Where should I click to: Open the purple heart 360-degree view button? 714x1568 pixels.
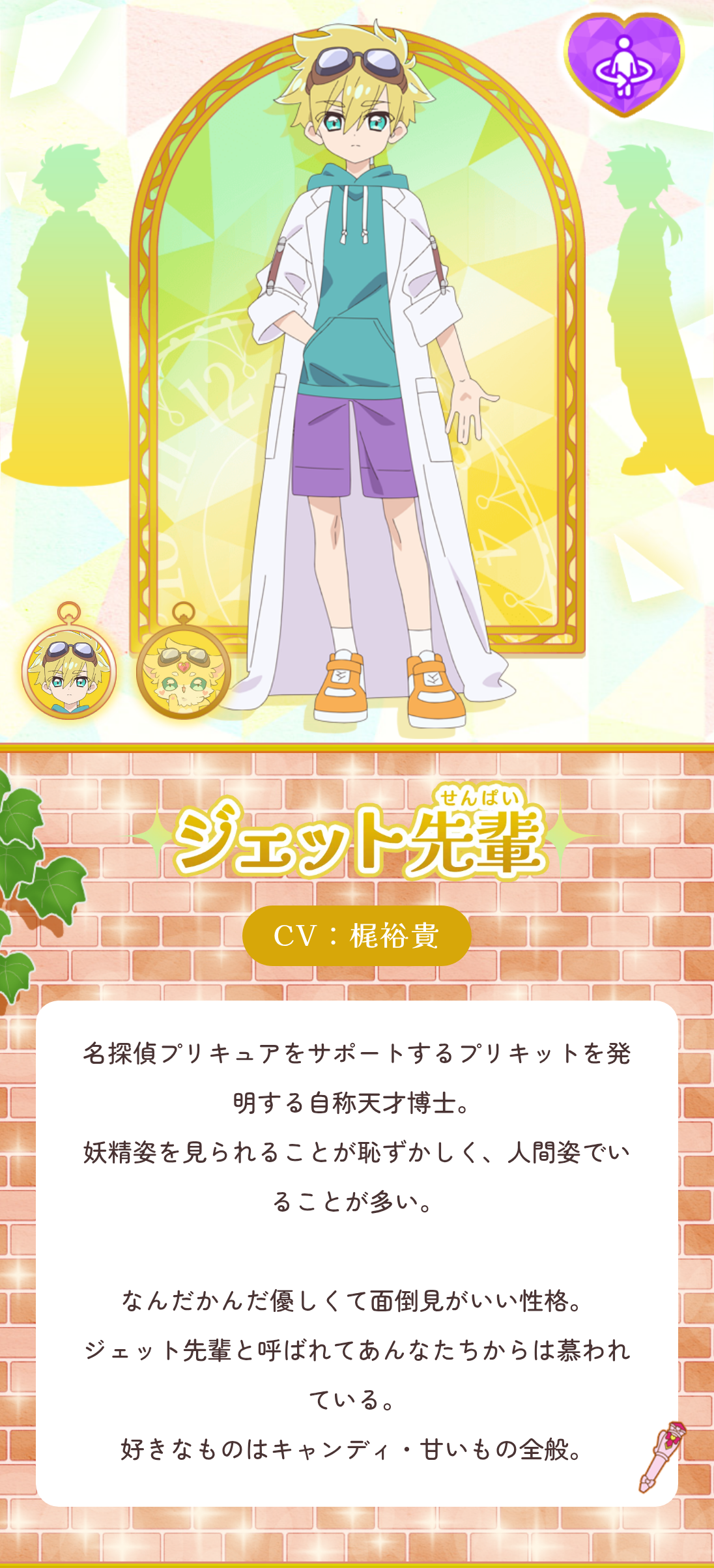click(x=623, y=64)
